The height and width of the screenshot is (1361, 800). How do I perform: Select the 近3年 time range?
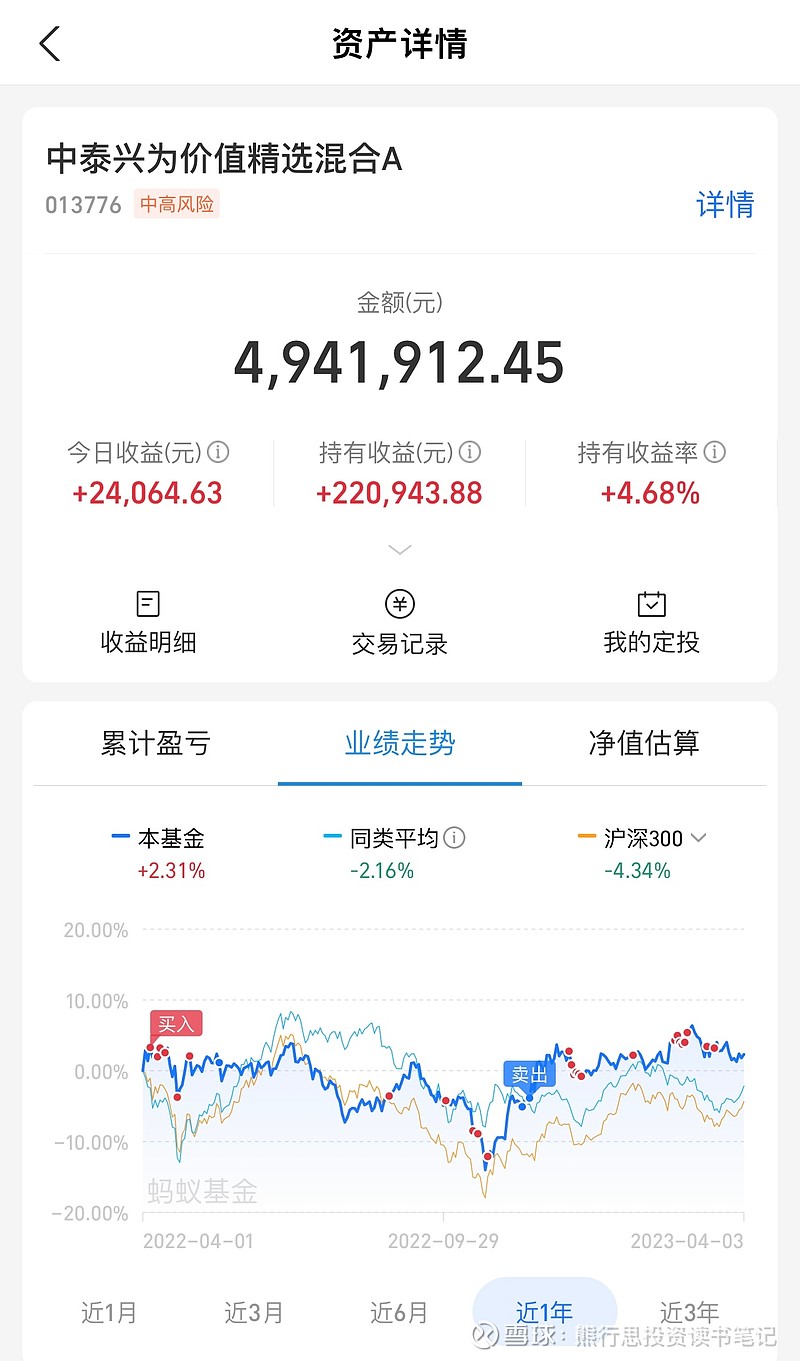[689, 1312]
